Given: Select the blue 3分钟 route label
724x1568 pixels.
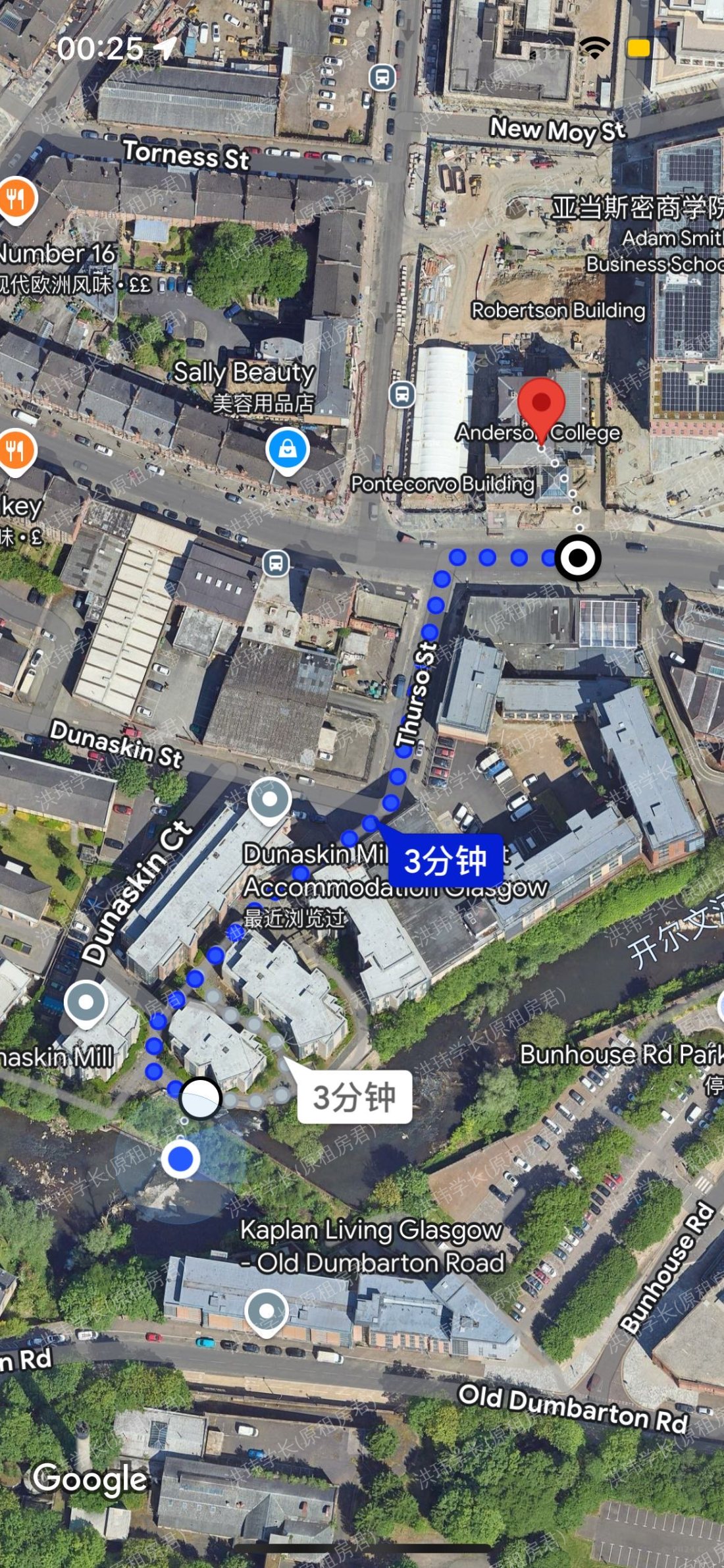Looking at the screenshot, I should click(446, 861).
